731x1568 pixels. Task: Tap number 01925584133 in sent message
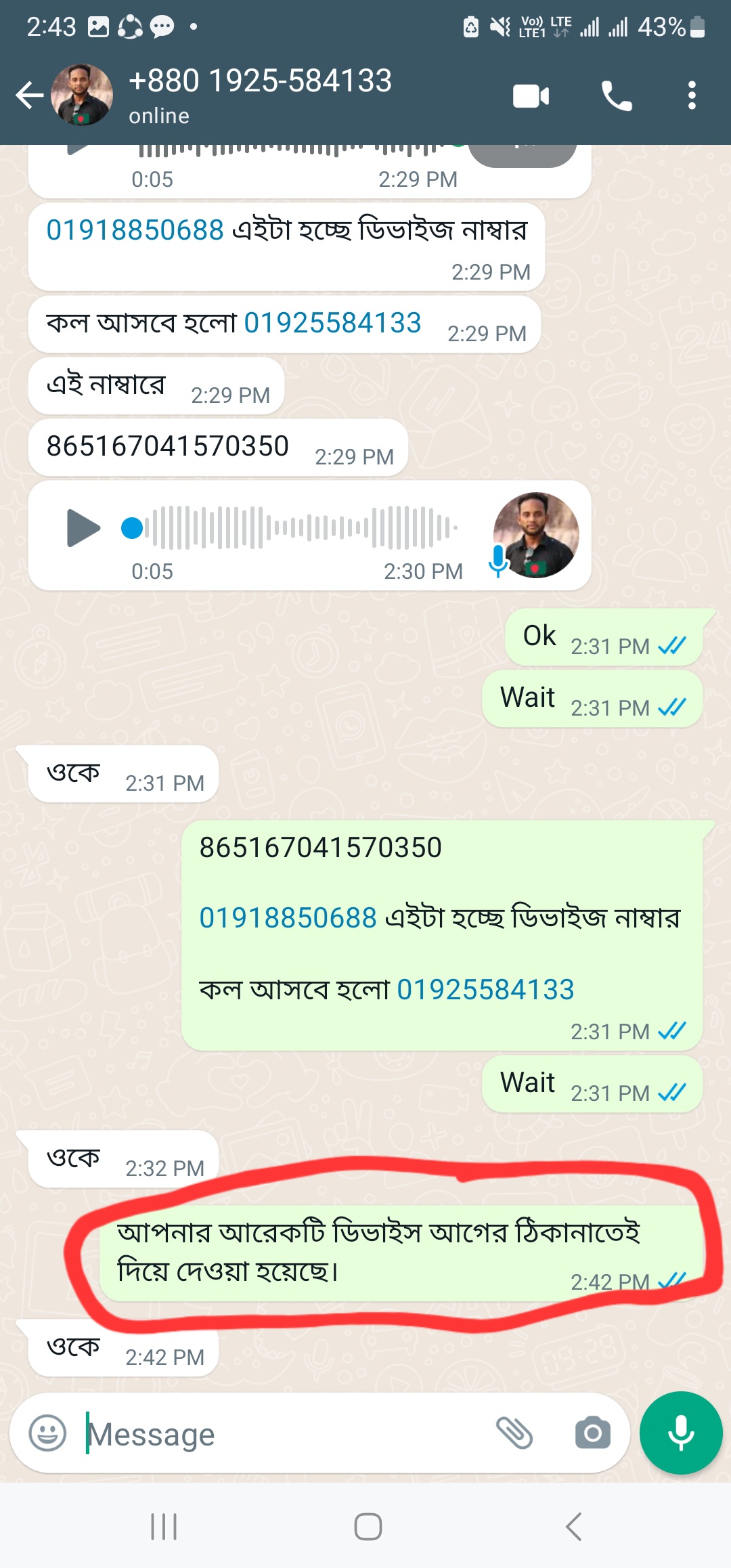pyautogui.click(x=485, y=990)
